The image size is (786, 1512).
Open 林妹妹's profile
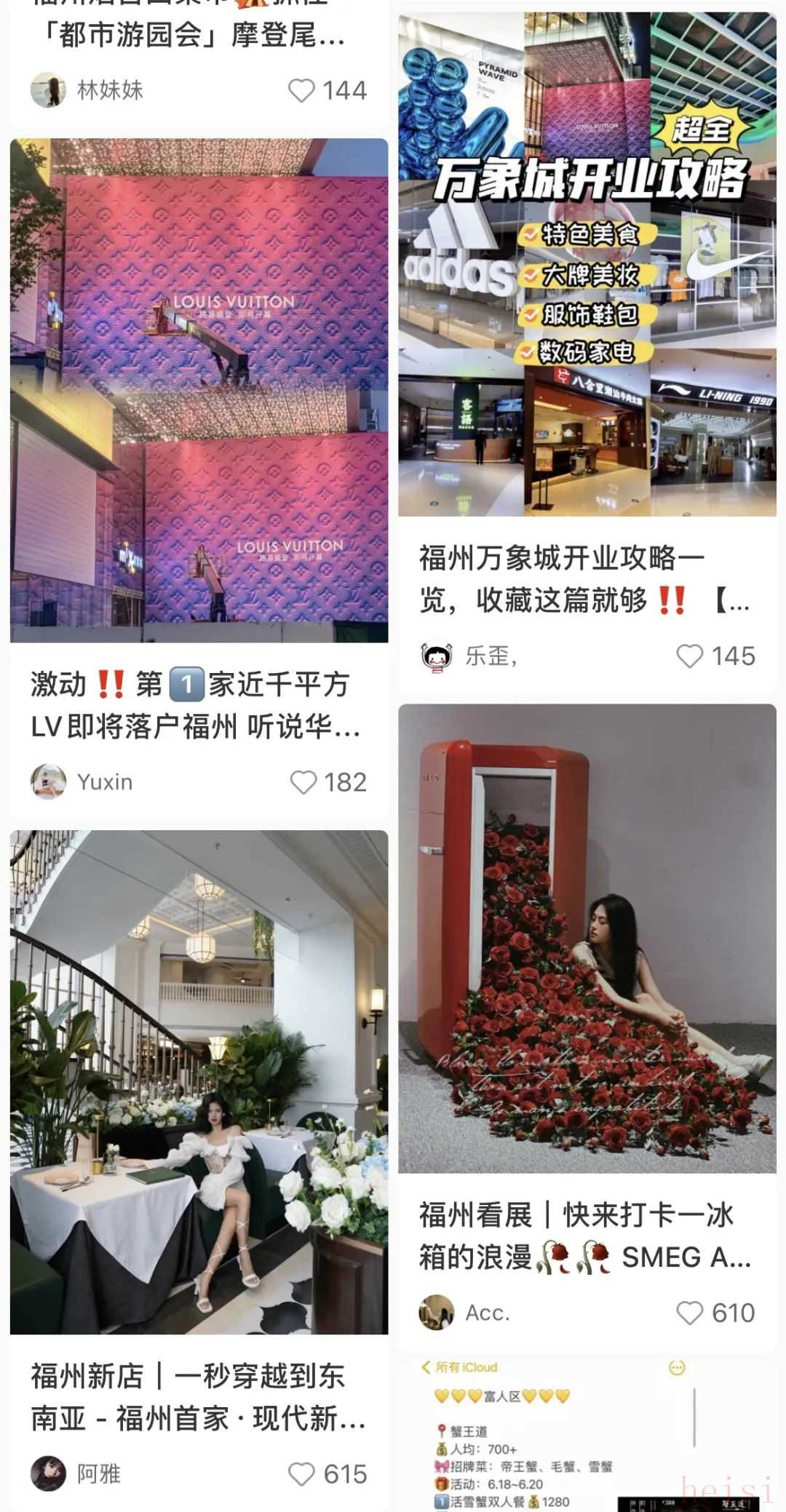[x=48, y=90]
